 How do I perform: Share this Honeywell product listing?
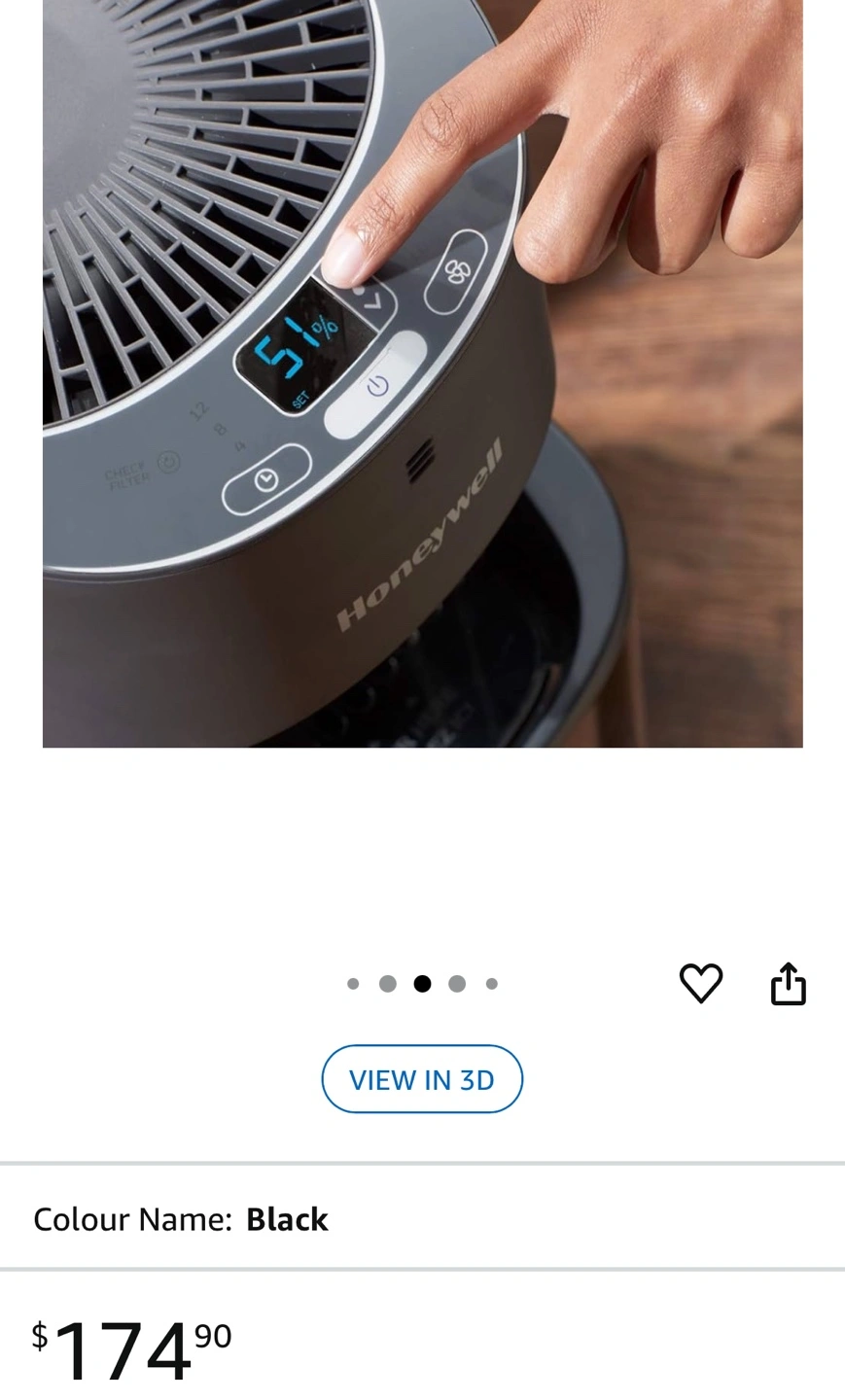(x=788, y=983)
